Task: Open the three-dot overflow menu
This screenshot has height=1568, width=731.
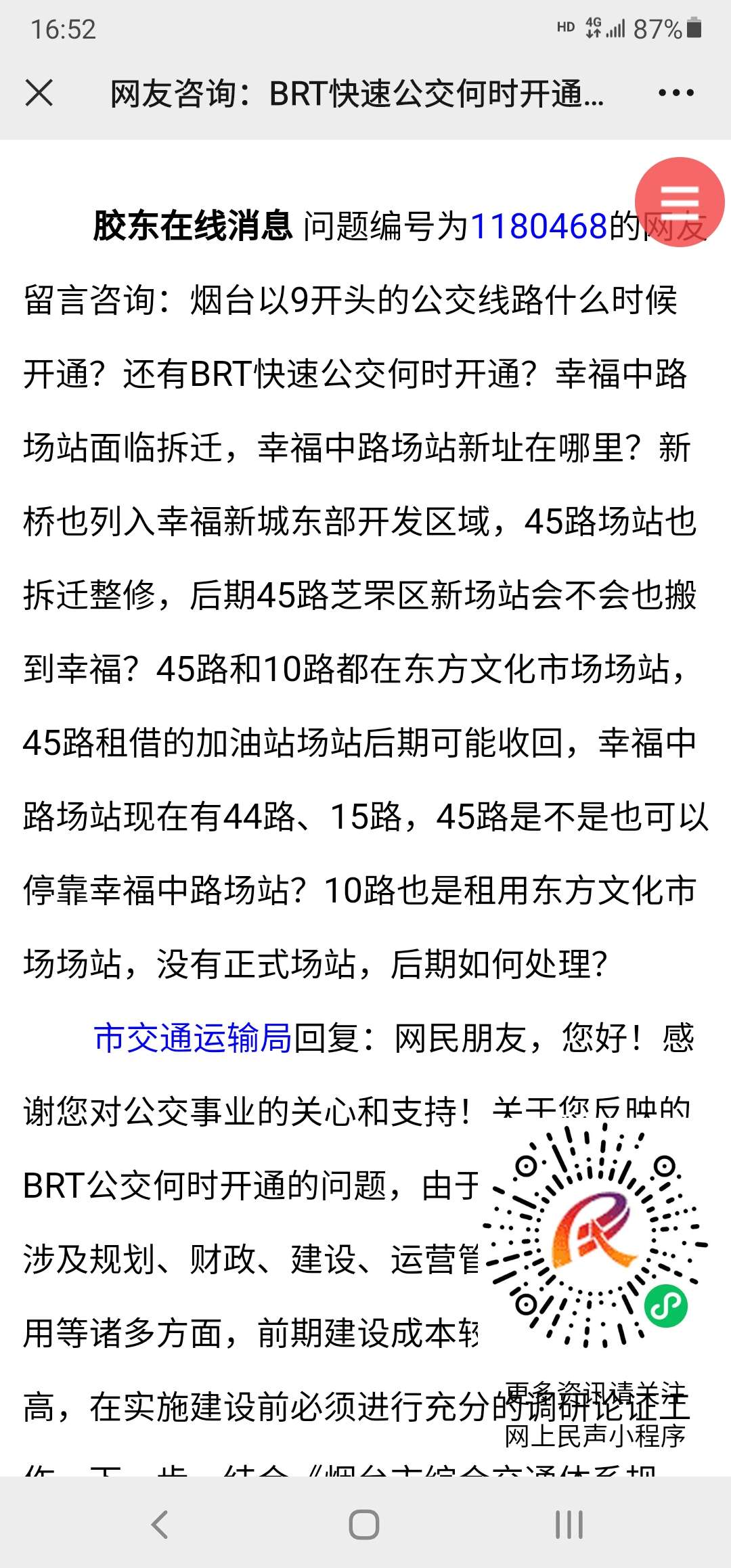Action: [675, 93]
